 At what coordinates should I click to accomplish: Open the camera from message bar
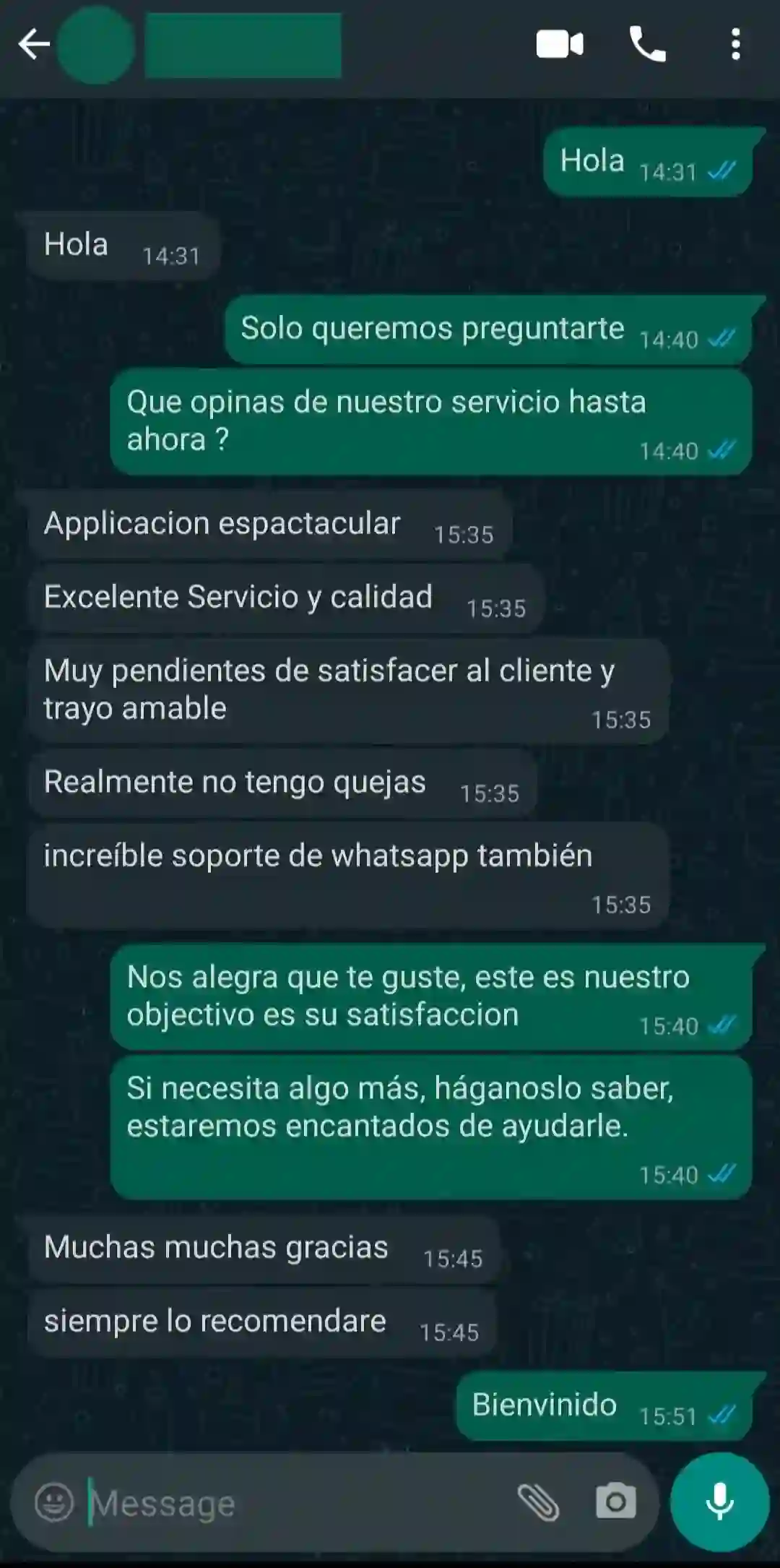pos(615,1502)
